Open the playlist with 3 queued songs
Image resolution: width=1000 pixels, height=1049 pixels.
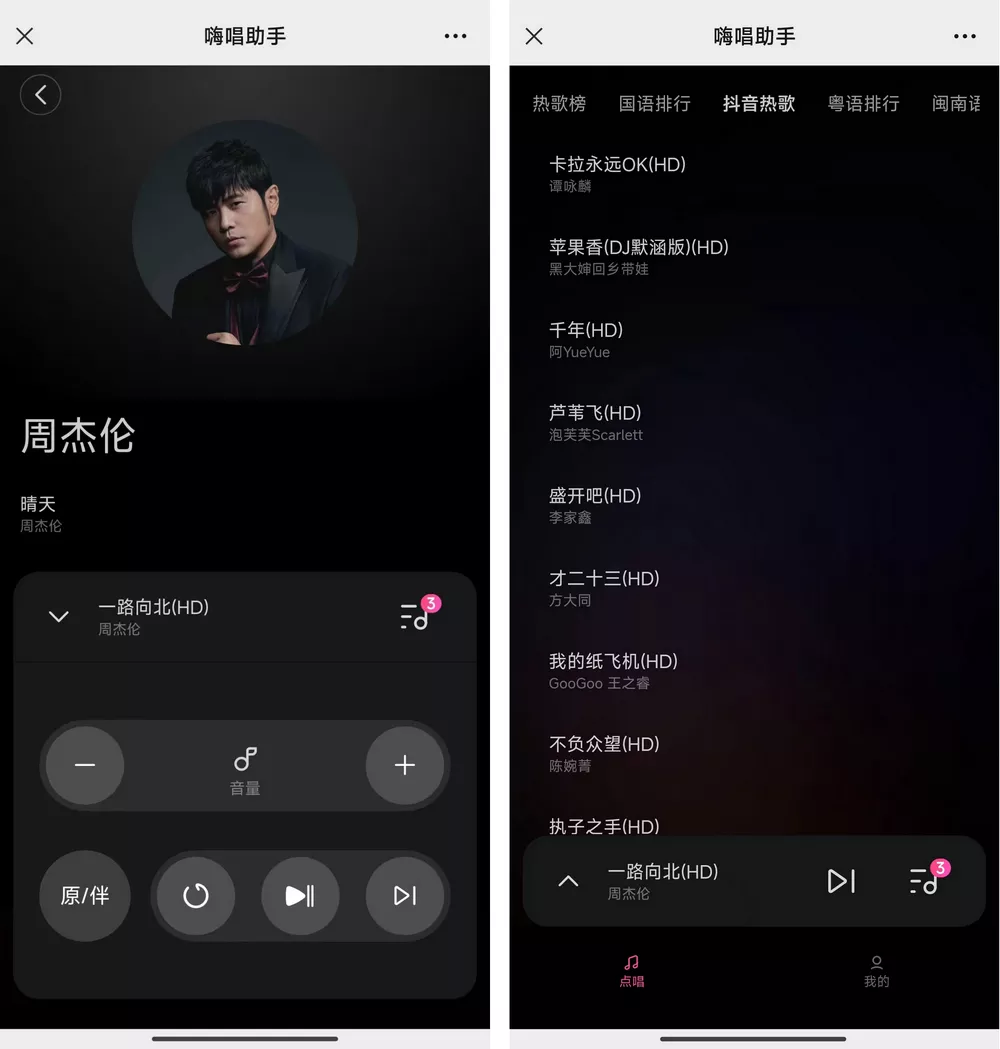417,616
